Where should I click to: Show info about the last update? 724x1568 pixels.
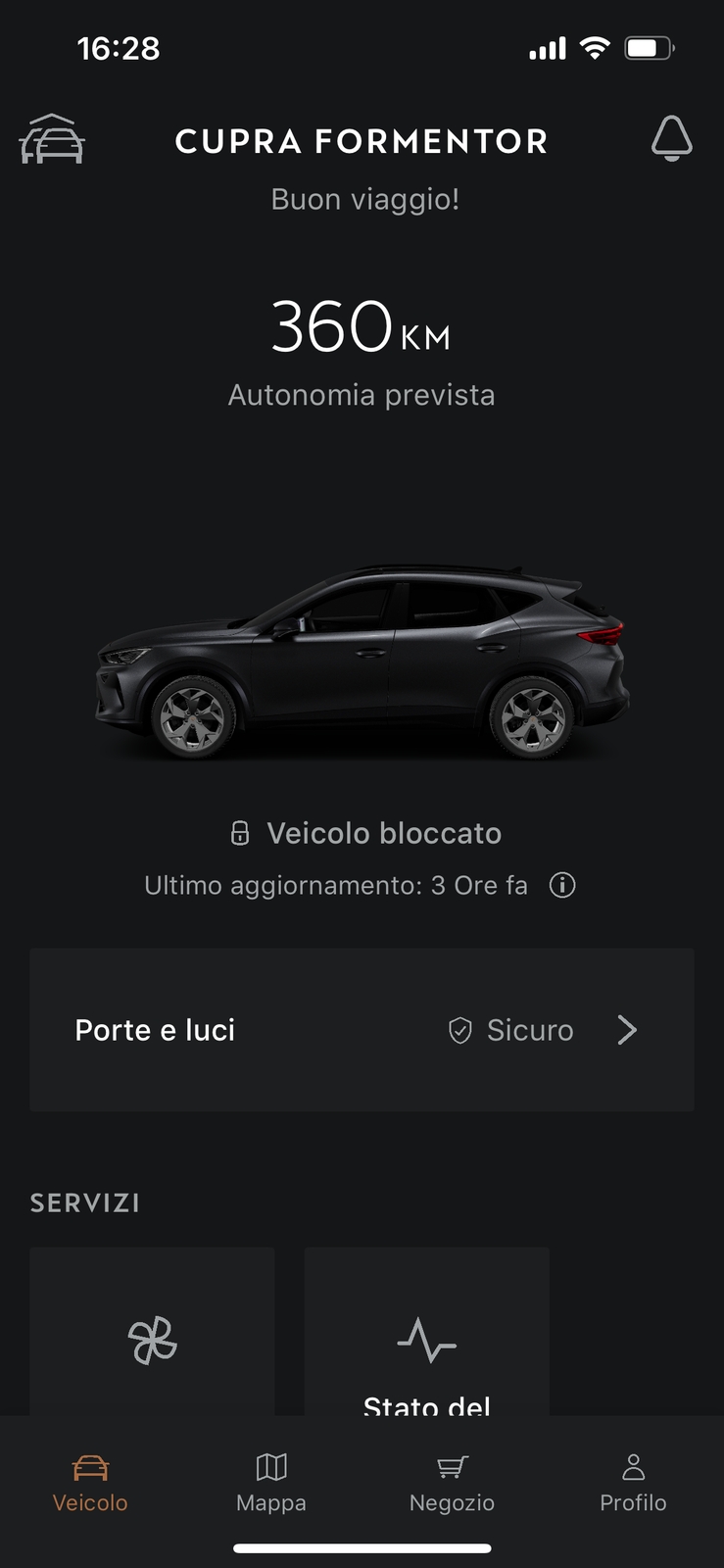(562, 886)
